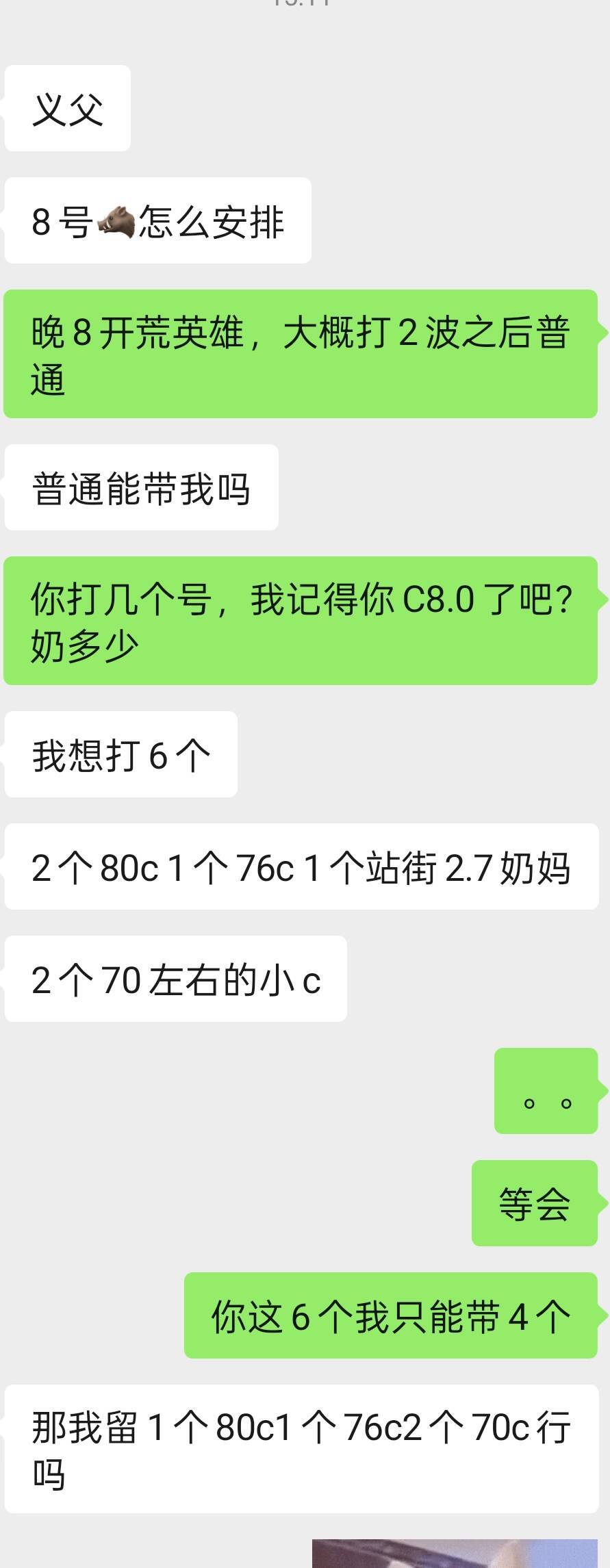Click the bubble listing '2个80c 1个76c'
This screenshot has height=1568, width=610.
(x=301, y=868)
